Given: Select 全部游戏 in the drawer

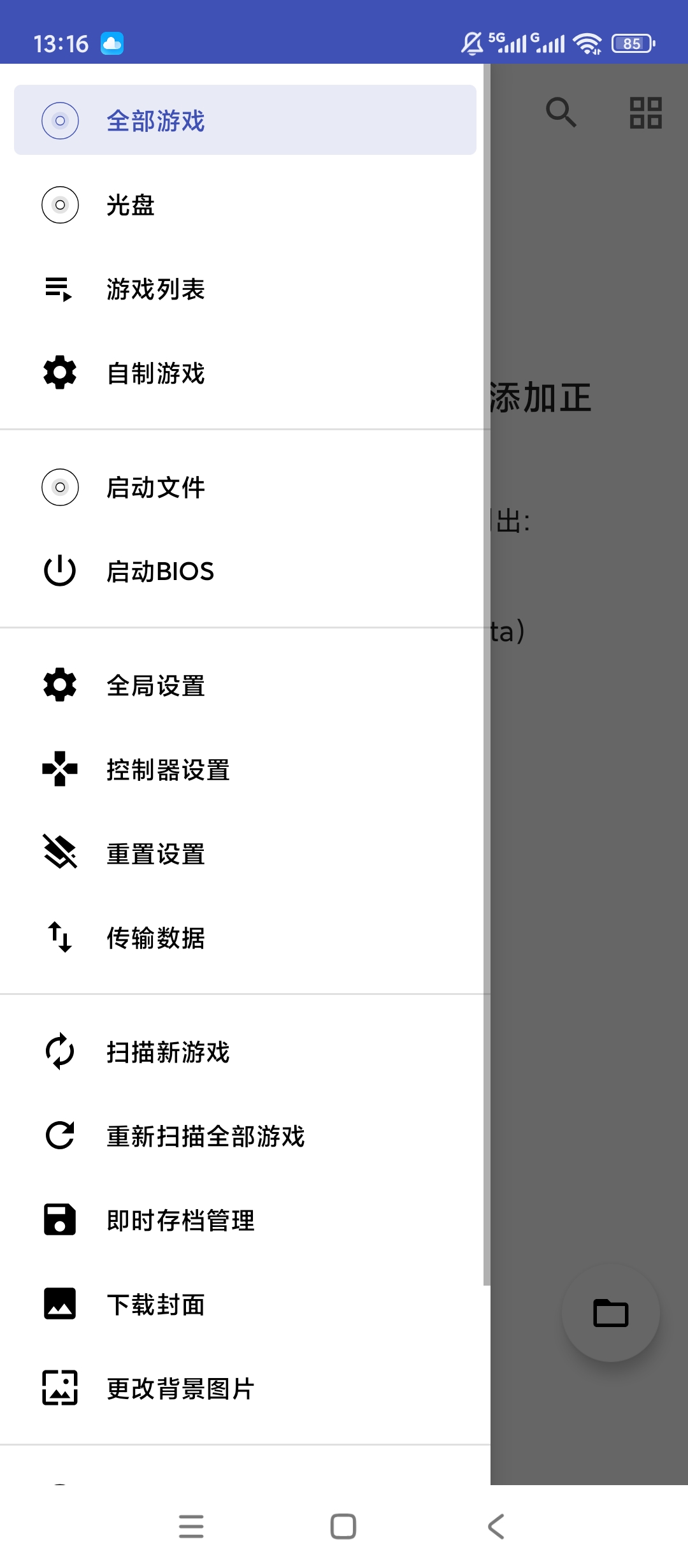Looking at the screenshot, I should point(245,120).
